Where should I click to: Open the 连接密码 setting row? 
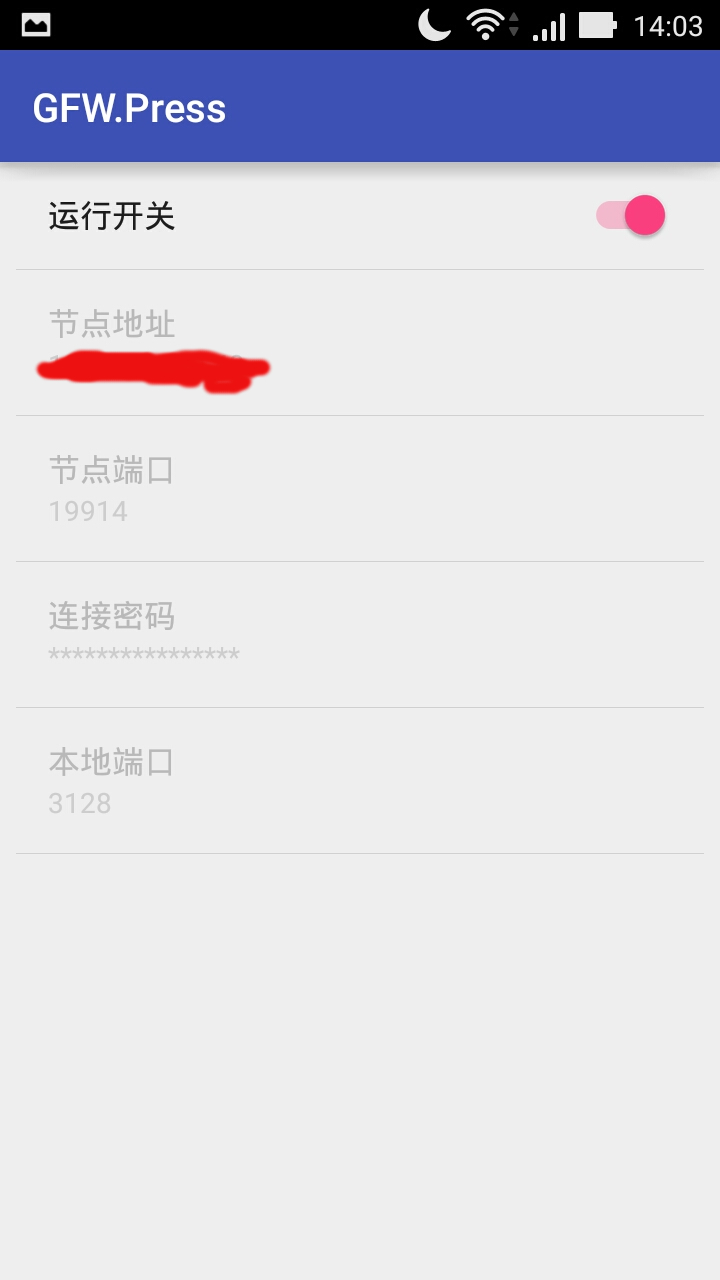(x=360, y=635)
